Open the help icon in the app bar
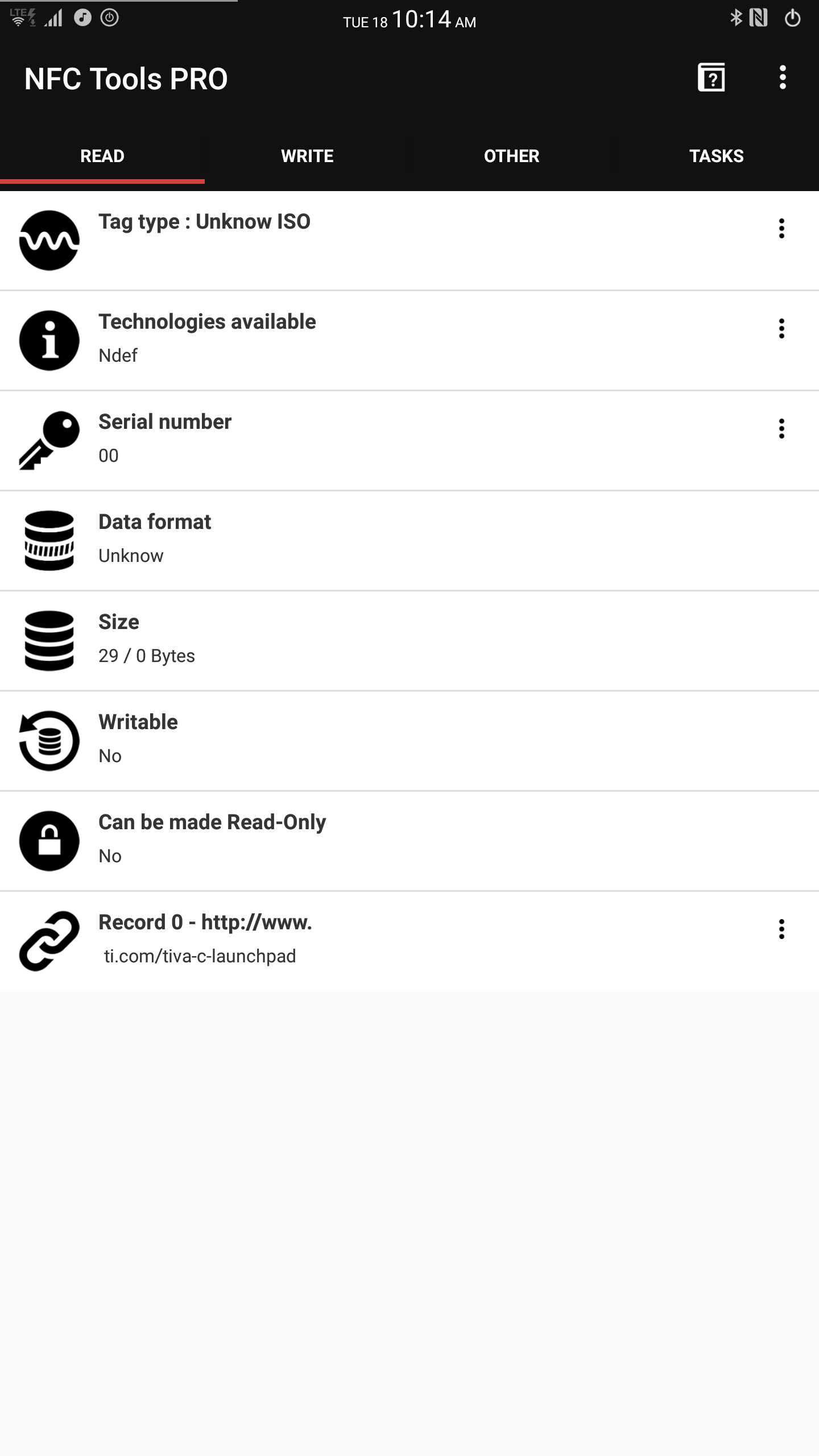The height and width of the screenshot is (1456, 819). pos(711,77)
